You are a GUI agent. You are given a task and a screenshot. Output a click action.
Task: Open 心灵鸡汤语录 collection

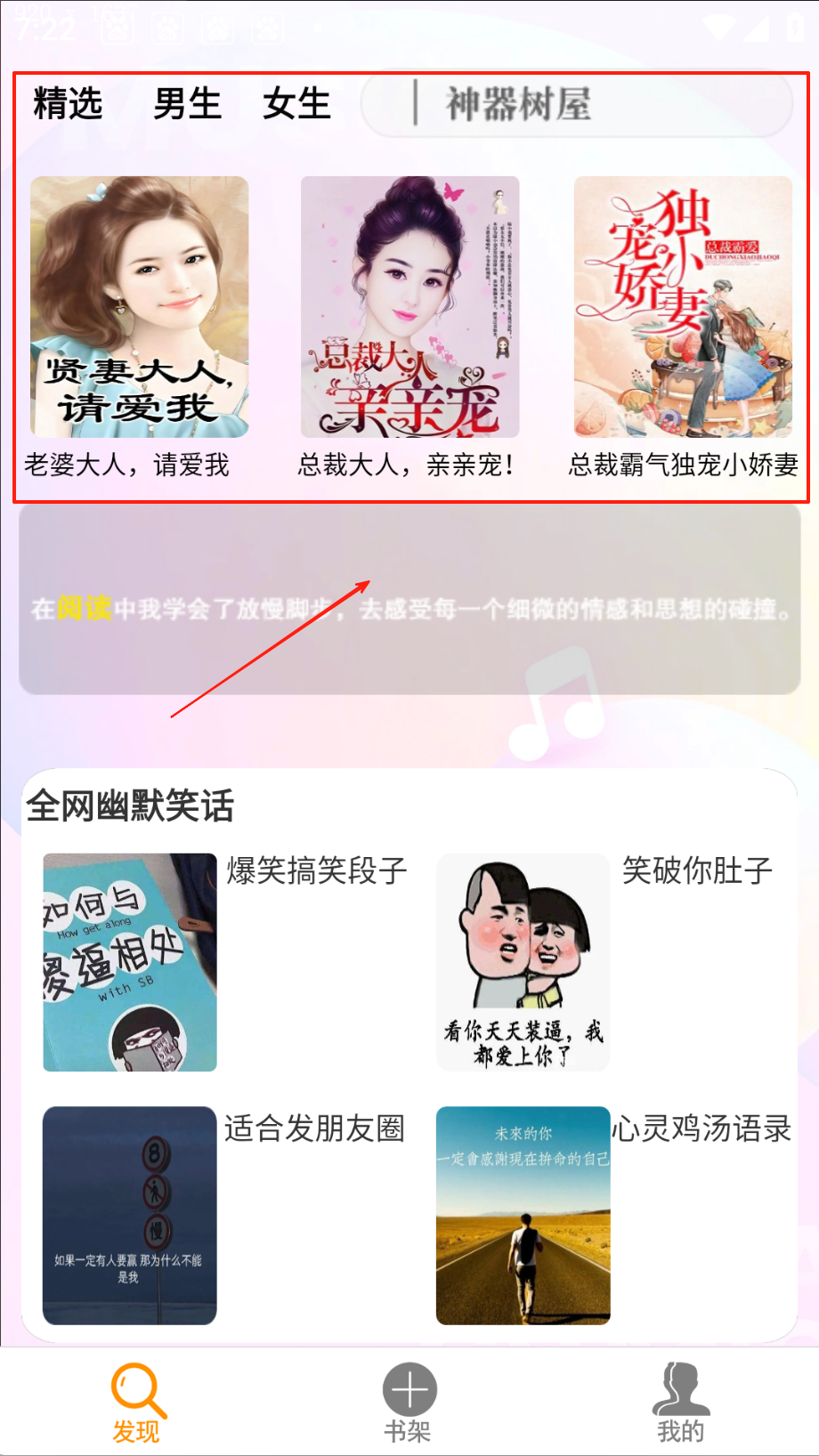523,1215
